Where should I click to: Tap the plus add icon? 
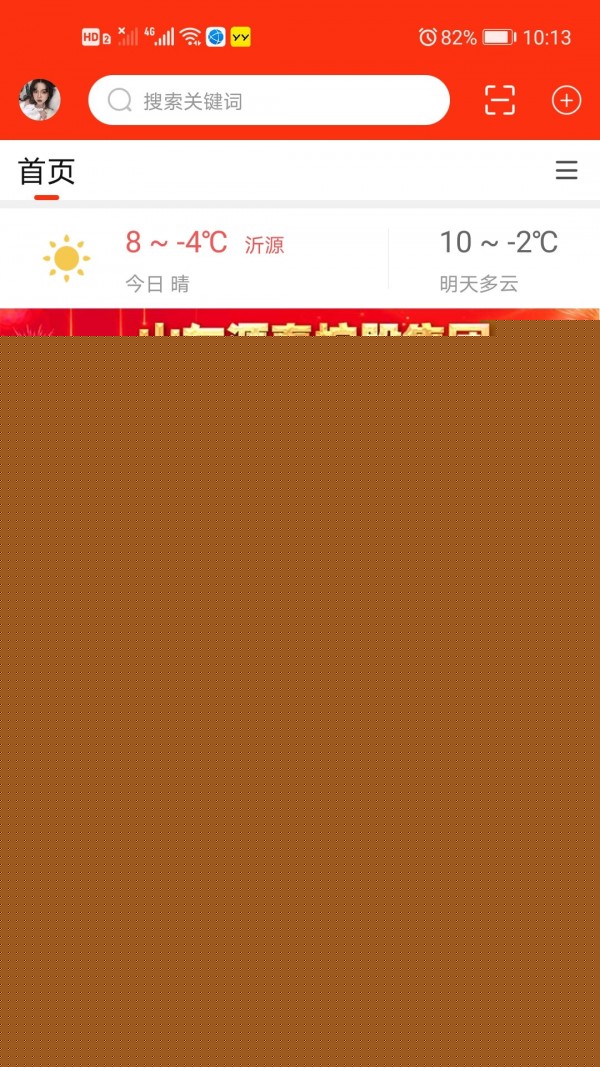[566, 100]
